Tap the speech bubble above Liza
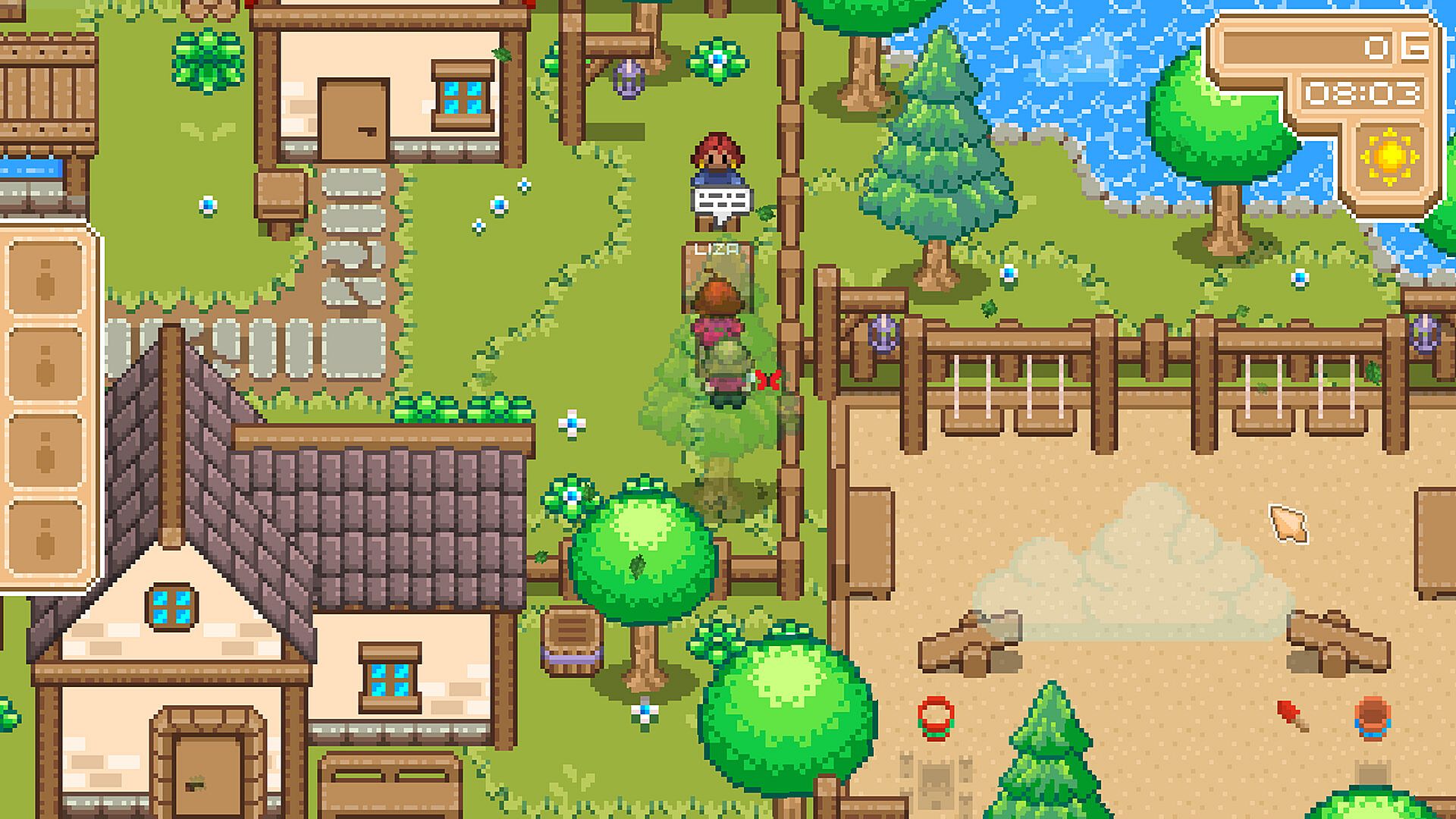1456x819 pixels. tap(722, 203)
